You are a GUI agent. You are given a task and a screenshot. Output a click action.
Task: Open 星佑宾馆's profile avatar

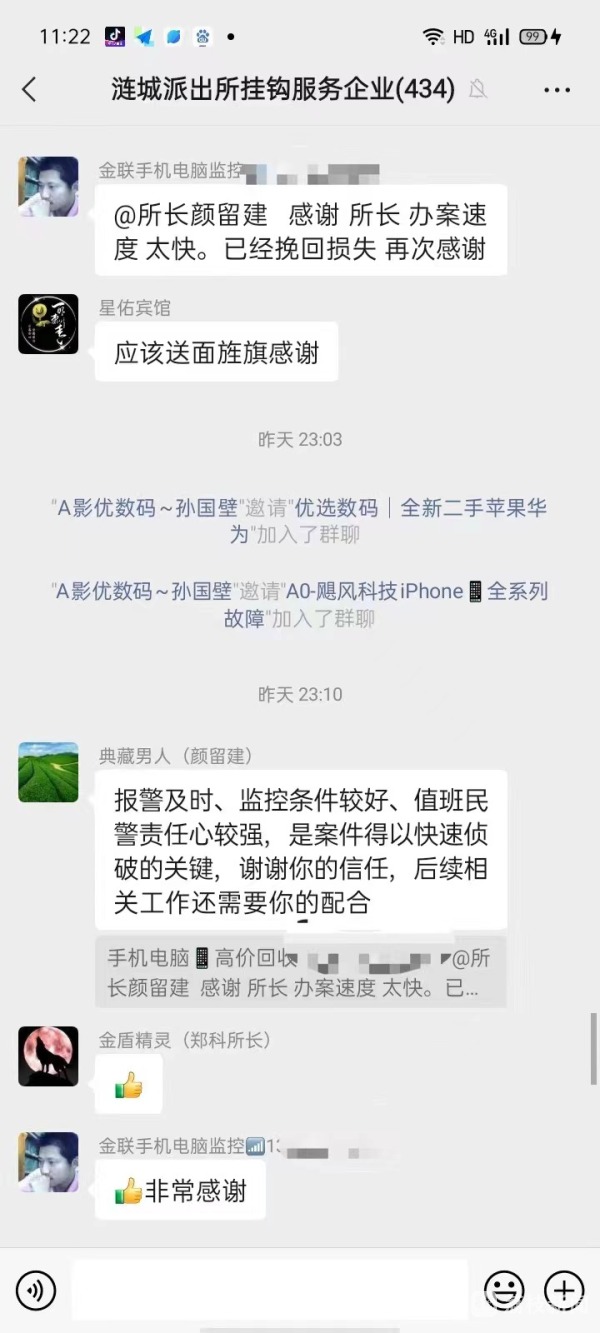[48, 323]
